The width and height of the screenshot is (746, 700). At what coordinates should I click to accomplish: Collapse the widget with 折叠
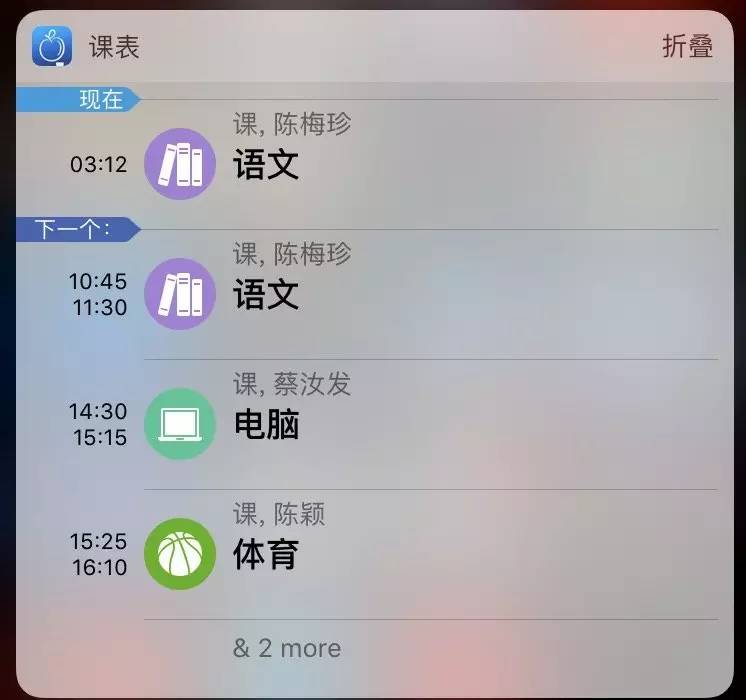click(x=687, y=47)
